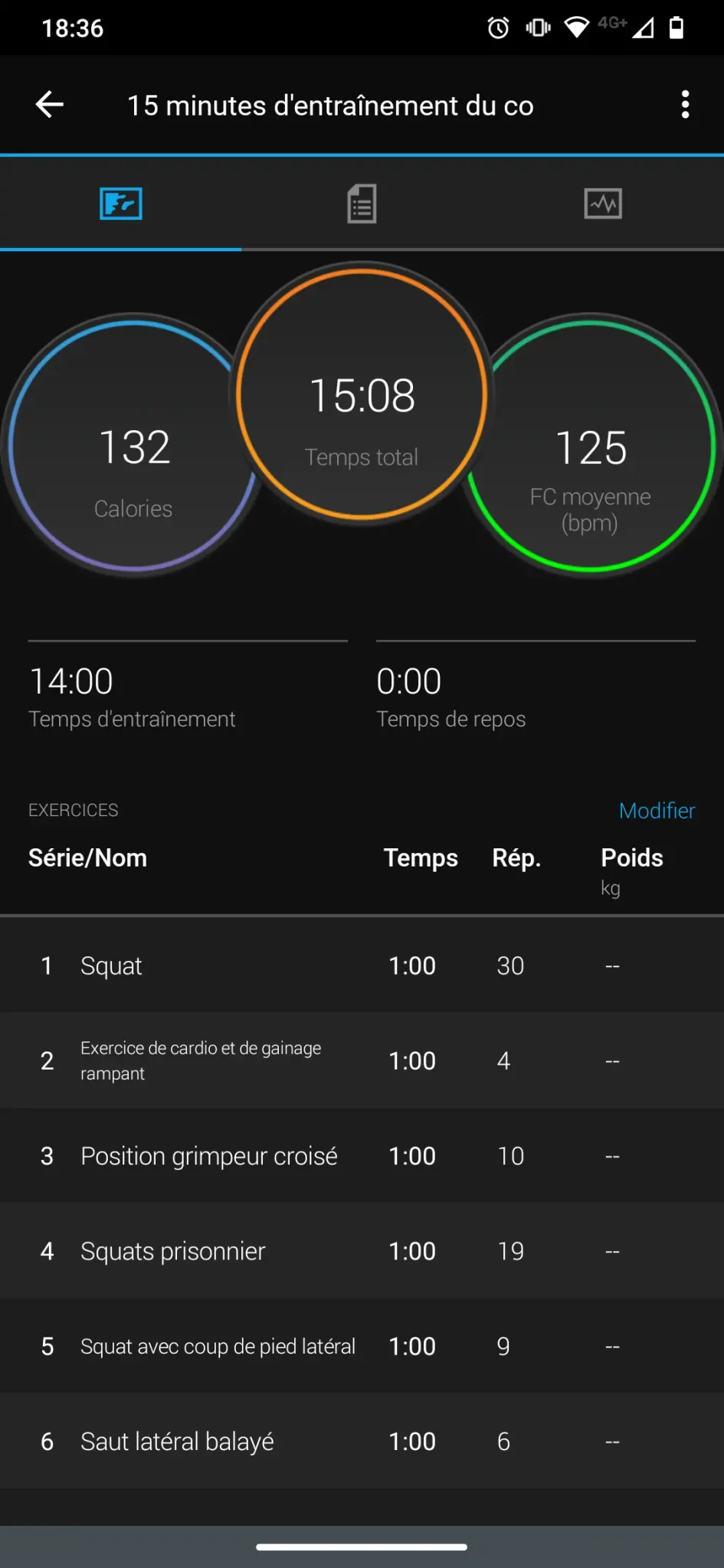Open the three-dot overflow menu
This screenshot has height=1568, width=724.
coord(685,105)
